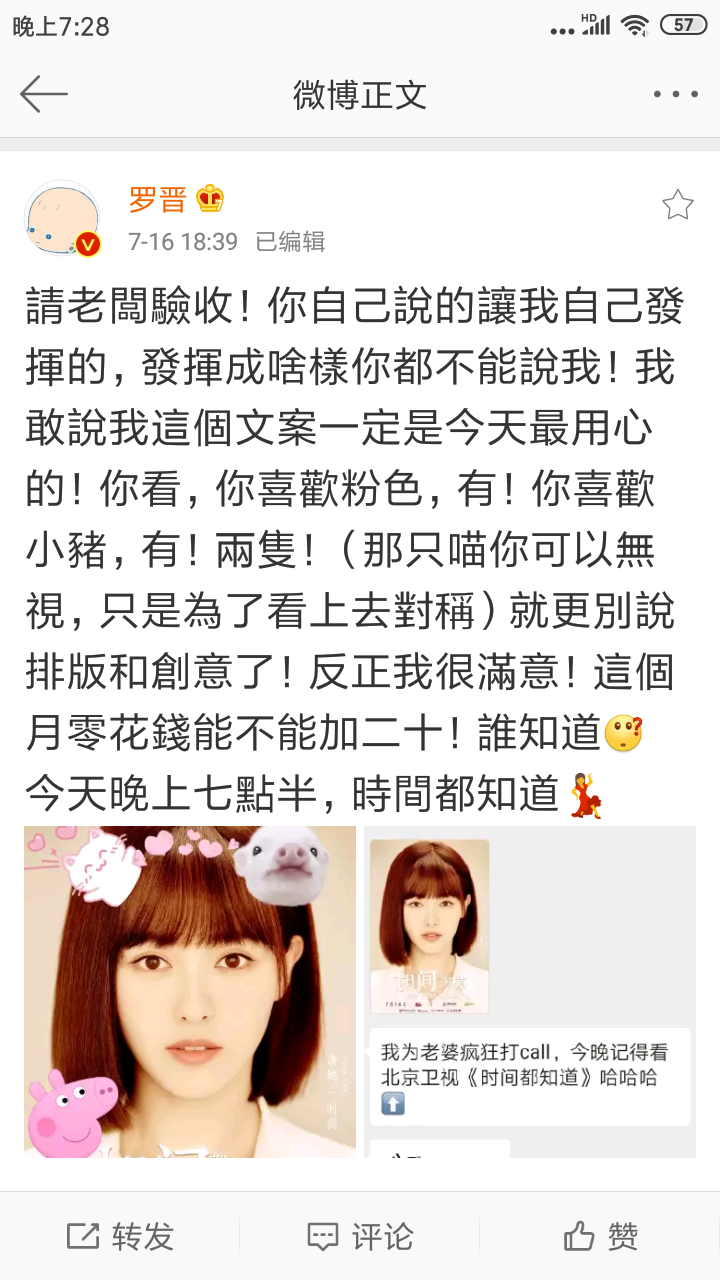720x1280 pixels.
Task: Open the first attached image with pig stickers
Action: click(x=190, y=992)
